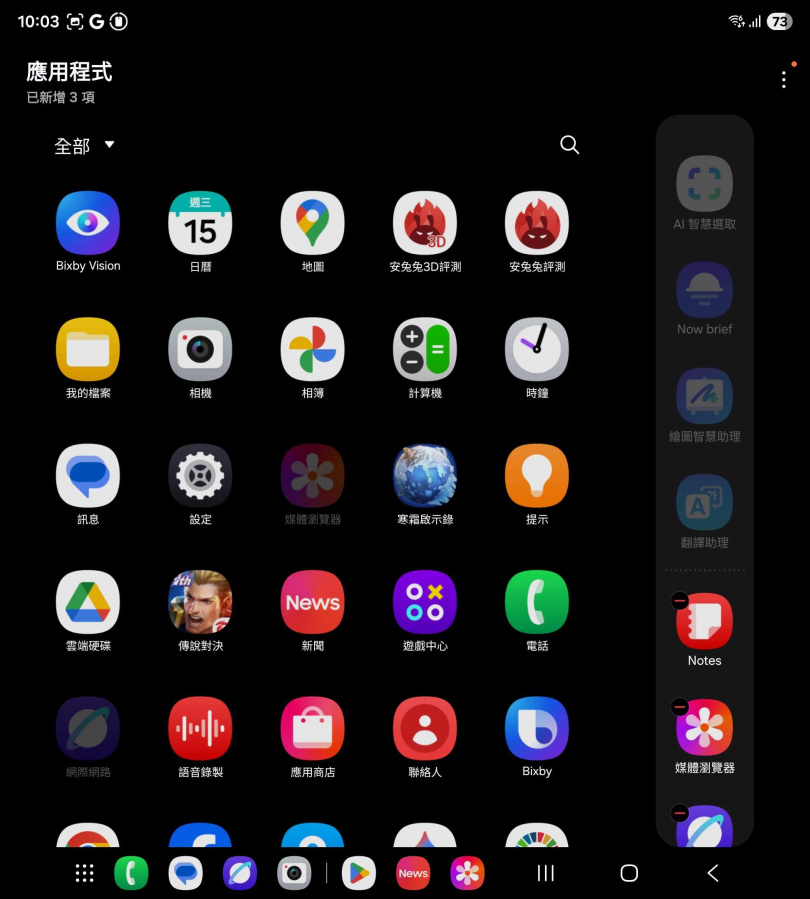Viewport: 810px width, 899px height.
Task: Remove 媒體瀏覽器 from the side panel
Action: (x=680, y=706)
